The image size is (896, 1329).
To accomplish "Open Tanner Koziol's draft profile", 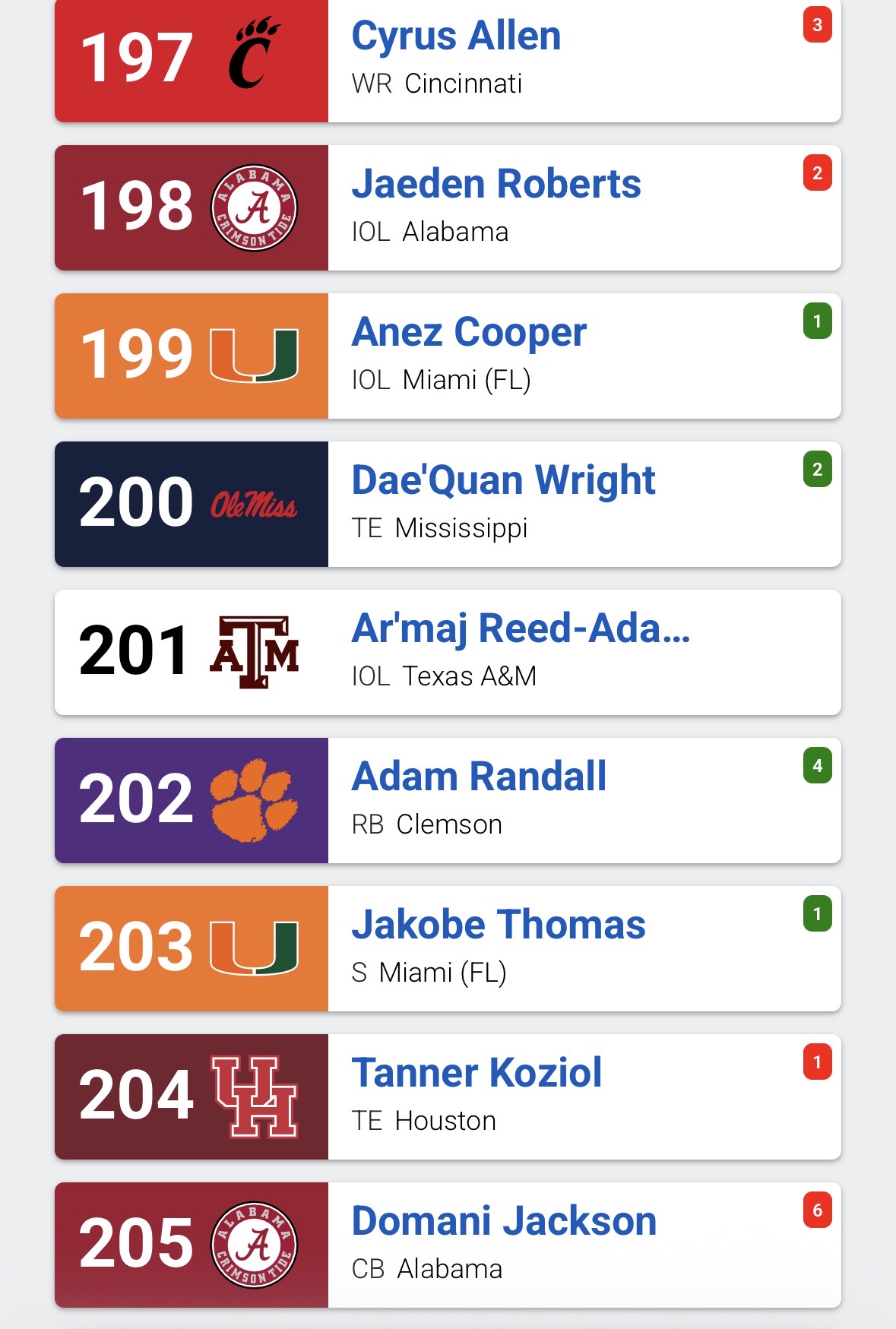I will tap(476, 1074).
